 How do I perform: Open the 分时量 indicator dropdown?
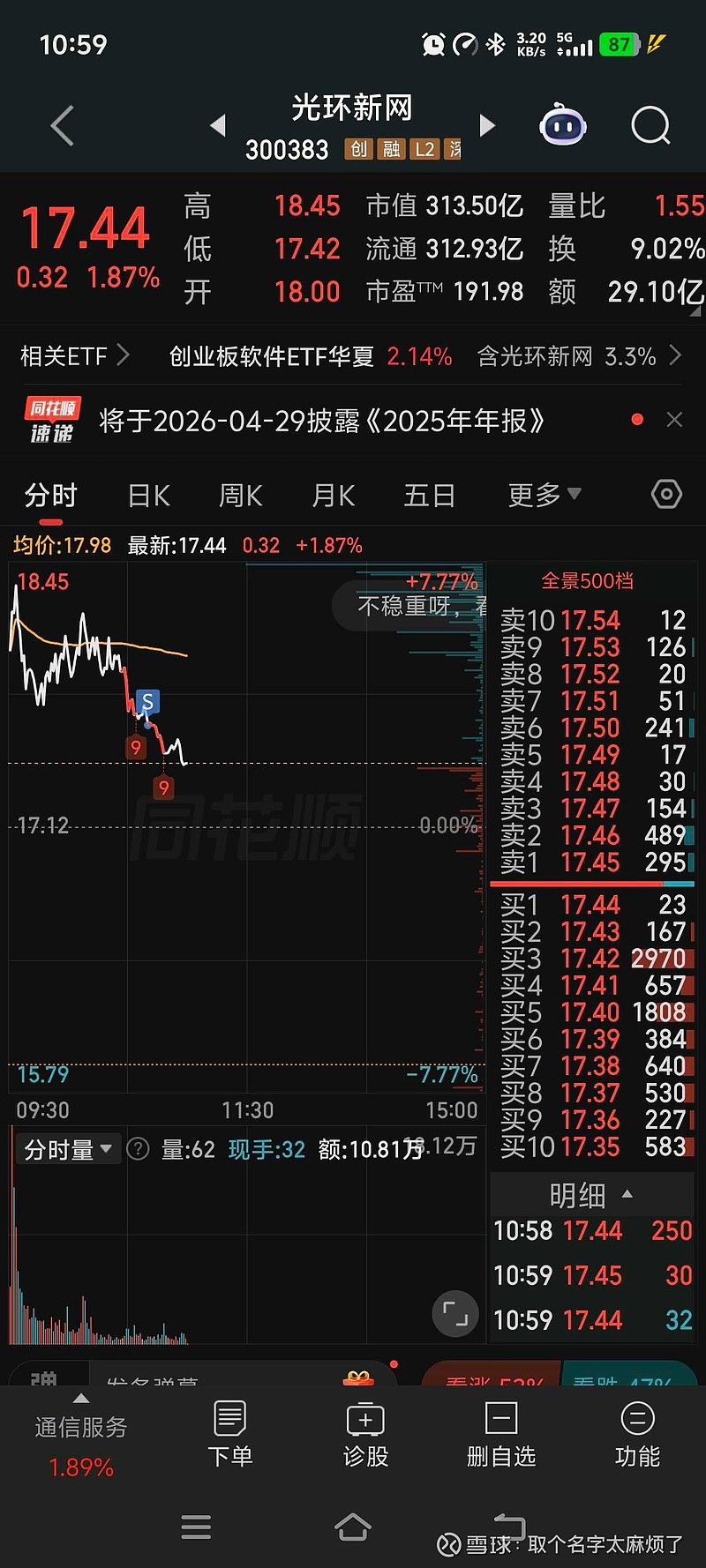tap(67, 1150)
